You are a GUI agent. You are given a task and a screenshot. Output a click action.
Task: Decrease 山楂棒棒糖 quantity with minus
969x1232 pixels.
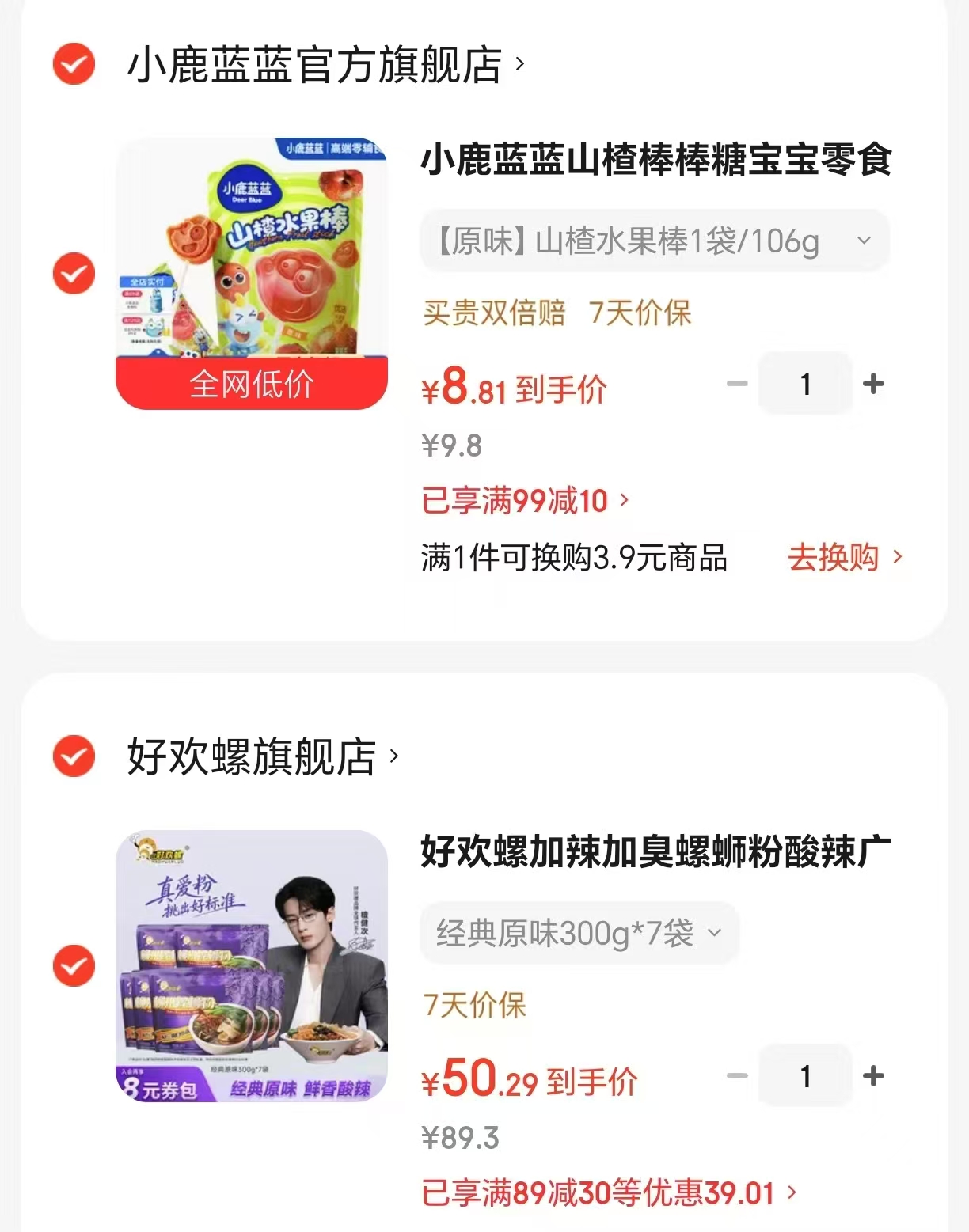pos(737,384)
